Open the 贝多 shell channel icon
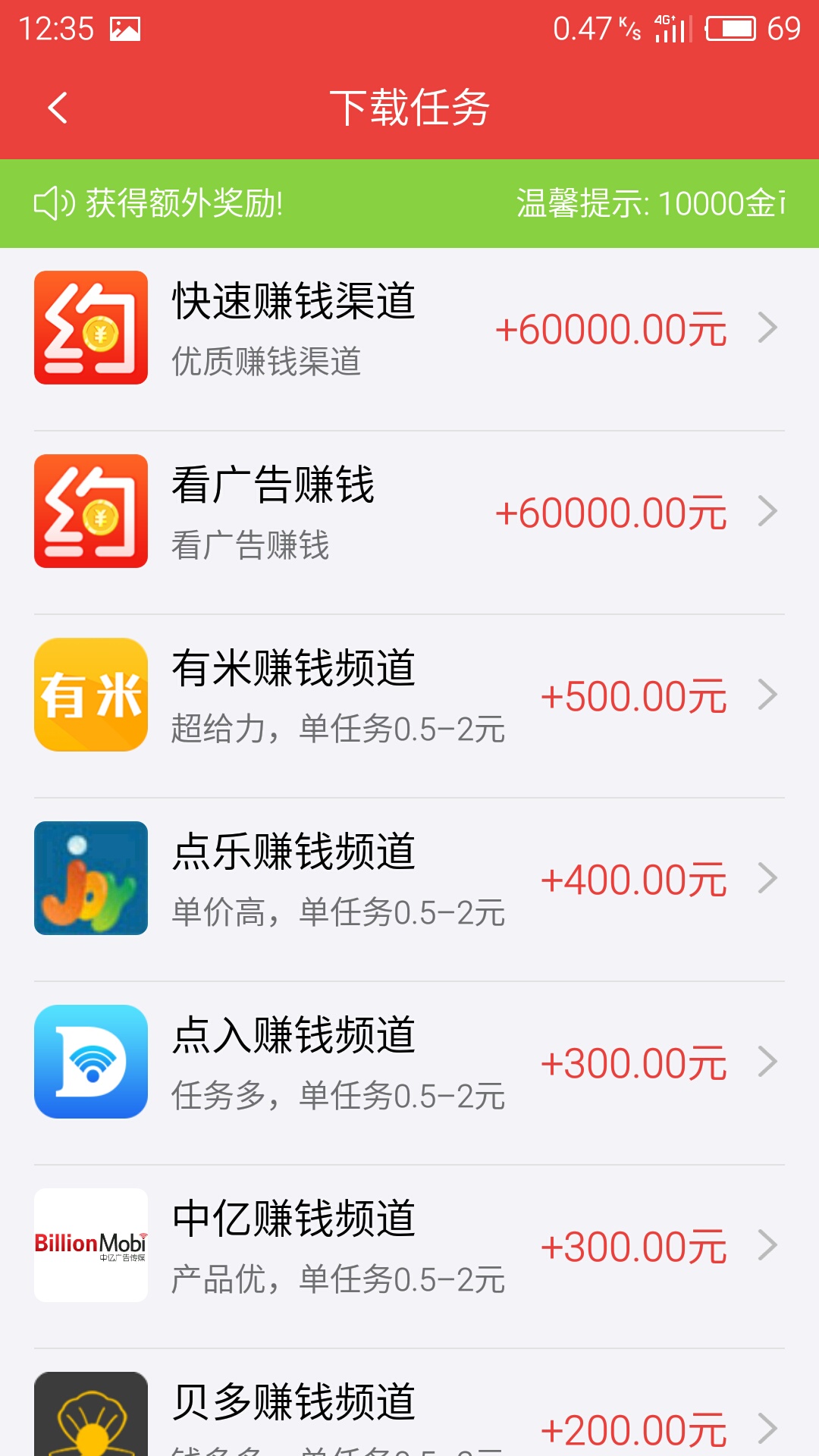 90,1420
